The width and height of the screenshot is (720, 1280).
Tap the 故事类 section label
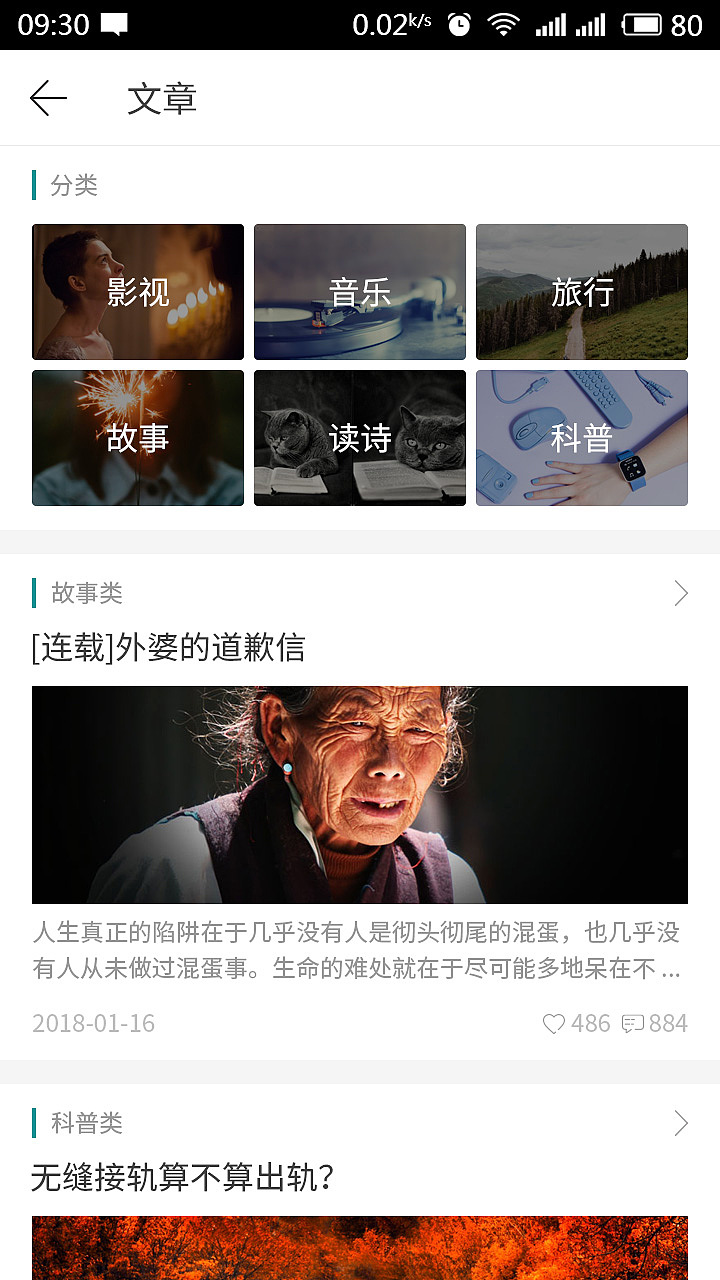[90, 592]
